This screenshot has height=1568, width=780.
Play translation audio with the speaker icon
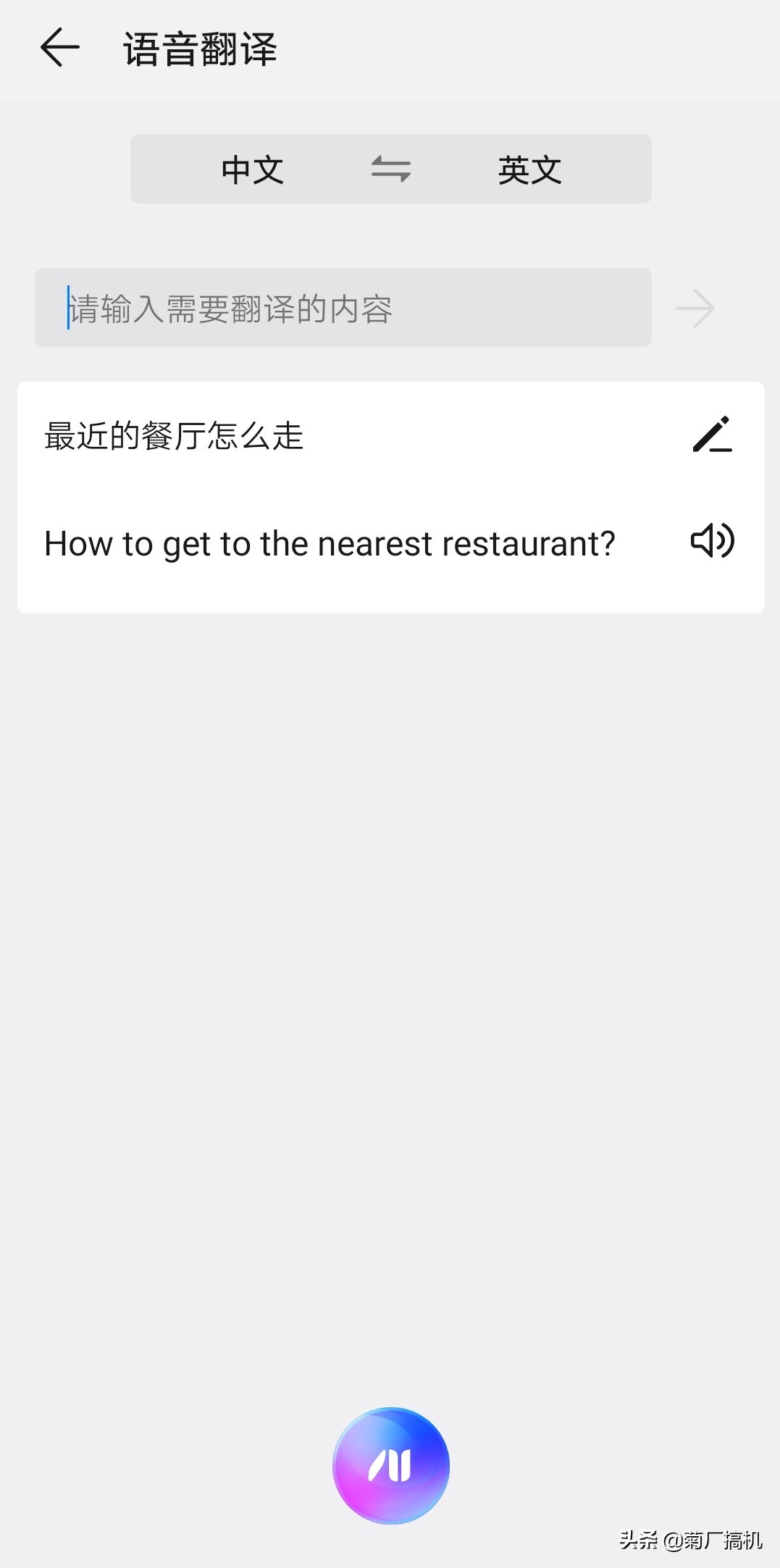tap(712, 542)
